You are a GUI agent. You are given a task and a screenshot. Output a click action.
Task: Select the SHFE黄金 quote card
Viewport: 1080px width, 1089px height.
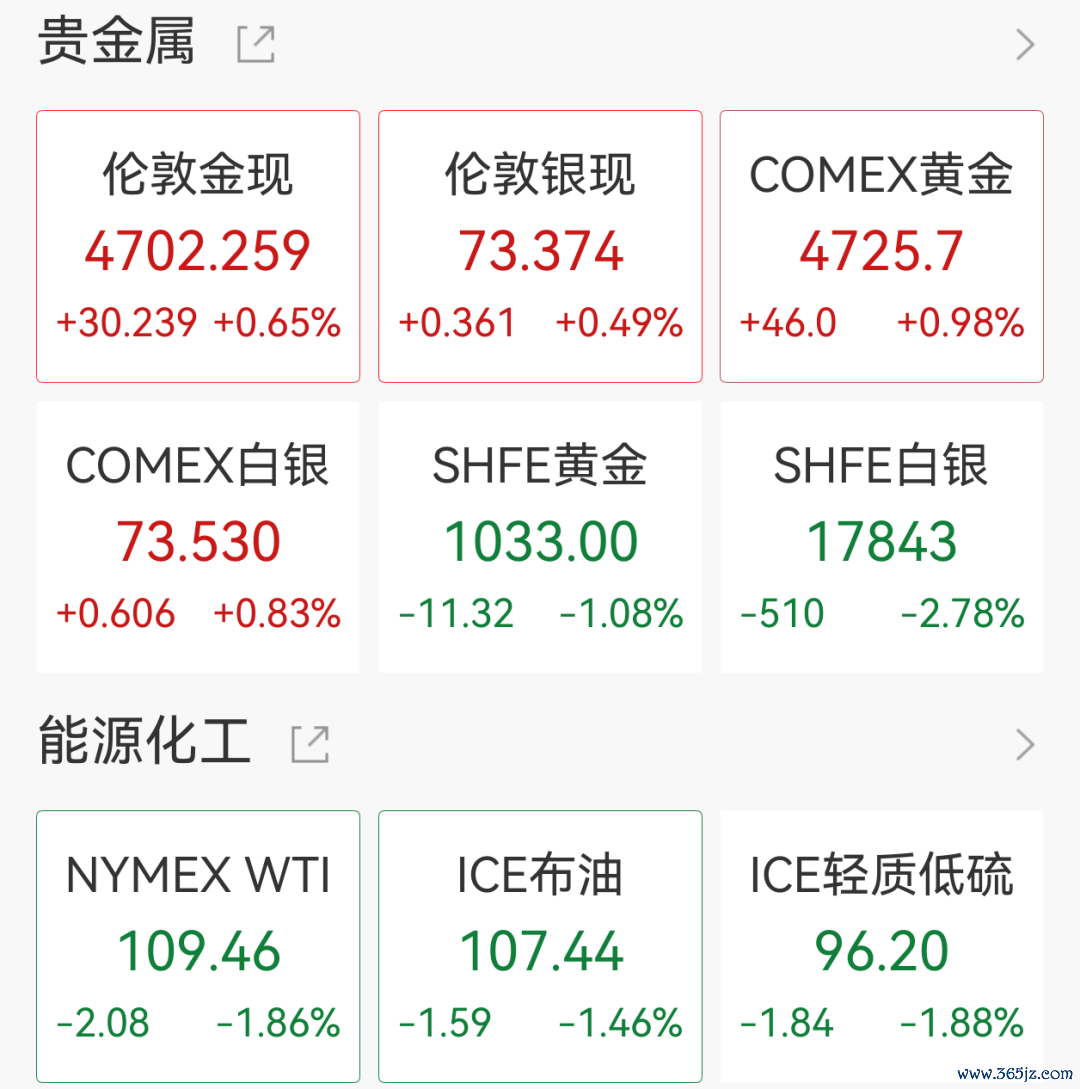pos(540,537)
